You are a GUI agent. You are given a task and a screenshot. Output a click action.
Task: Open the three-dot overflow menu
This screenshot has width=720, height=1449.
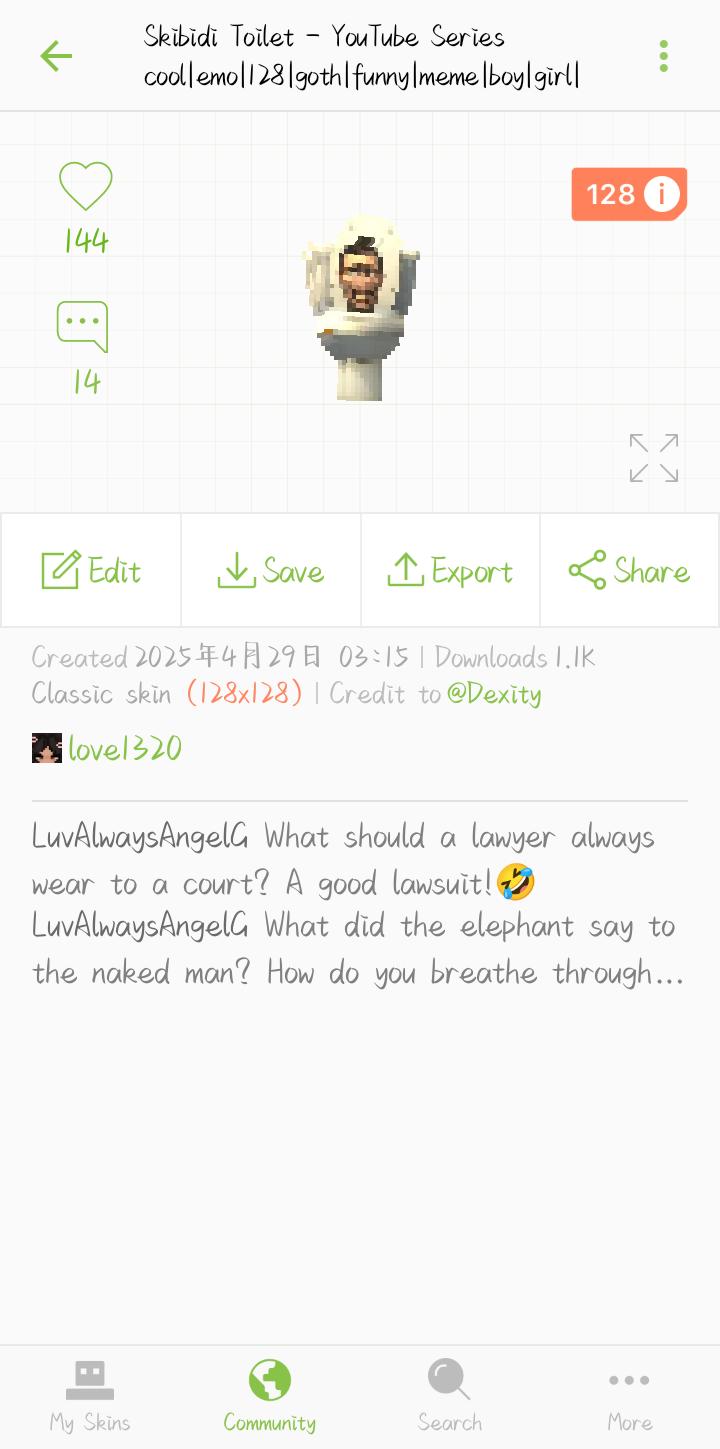pos(663,56)
